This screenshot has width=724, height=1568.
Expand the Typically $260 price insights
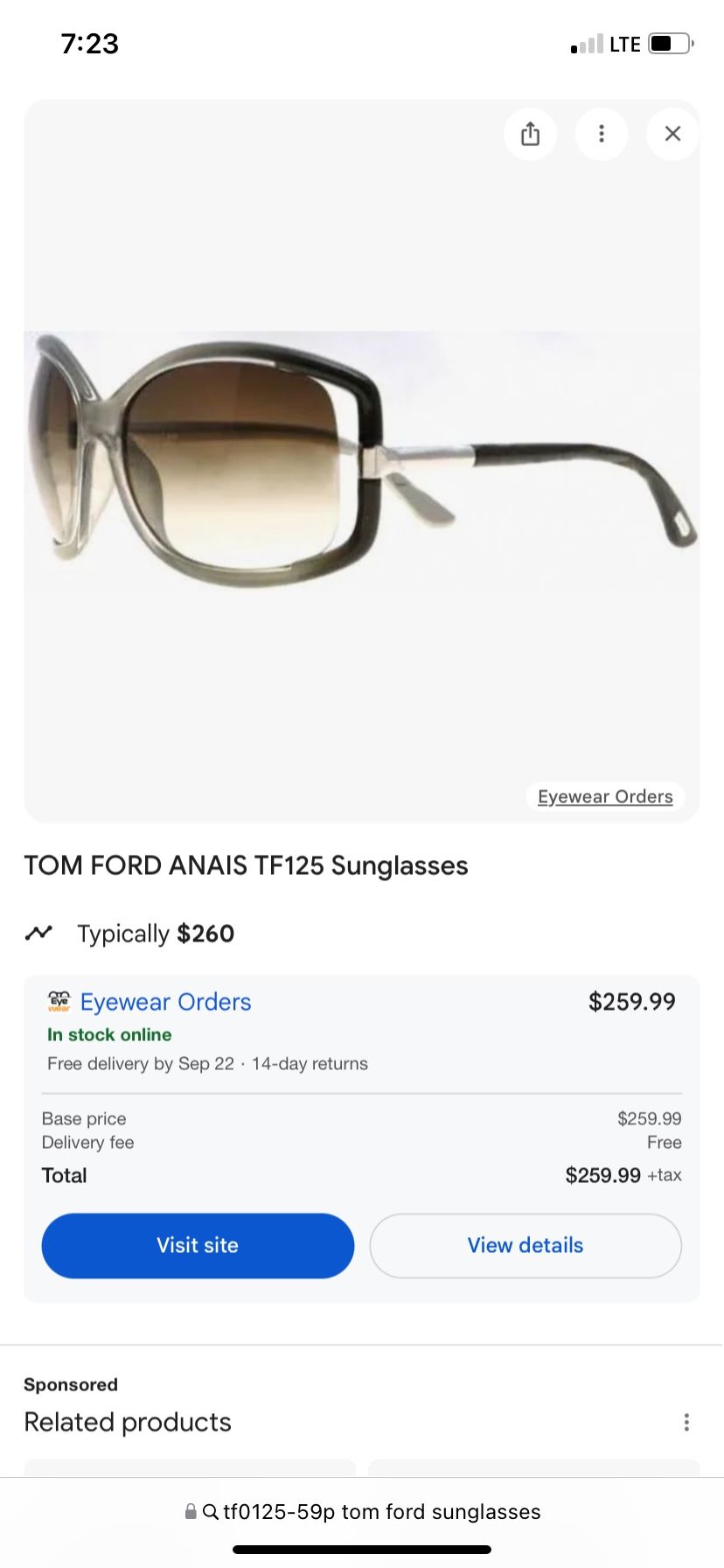[x=155, y=933]
